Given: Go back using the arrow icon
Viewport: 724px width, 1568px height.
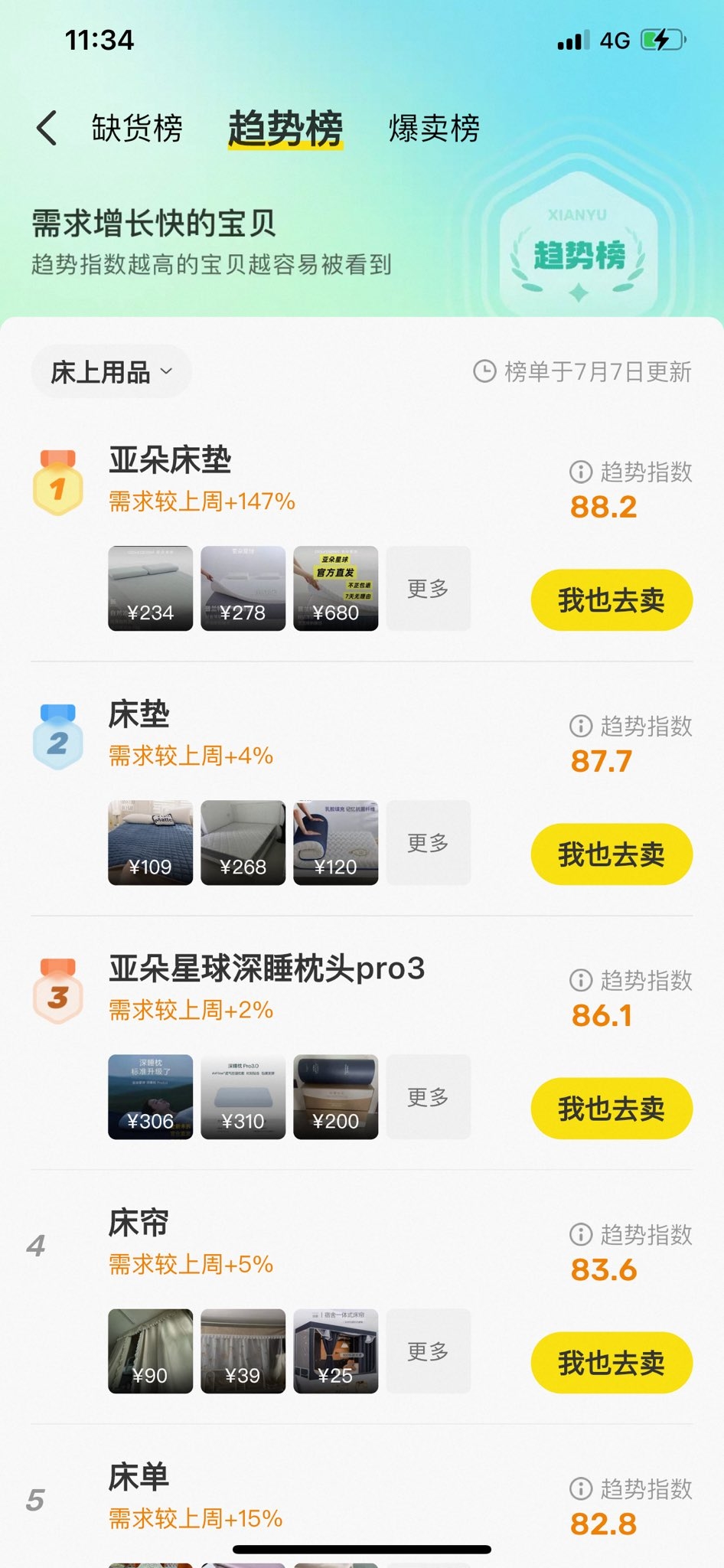Looking at the screenshot, I should click(47, 128).
